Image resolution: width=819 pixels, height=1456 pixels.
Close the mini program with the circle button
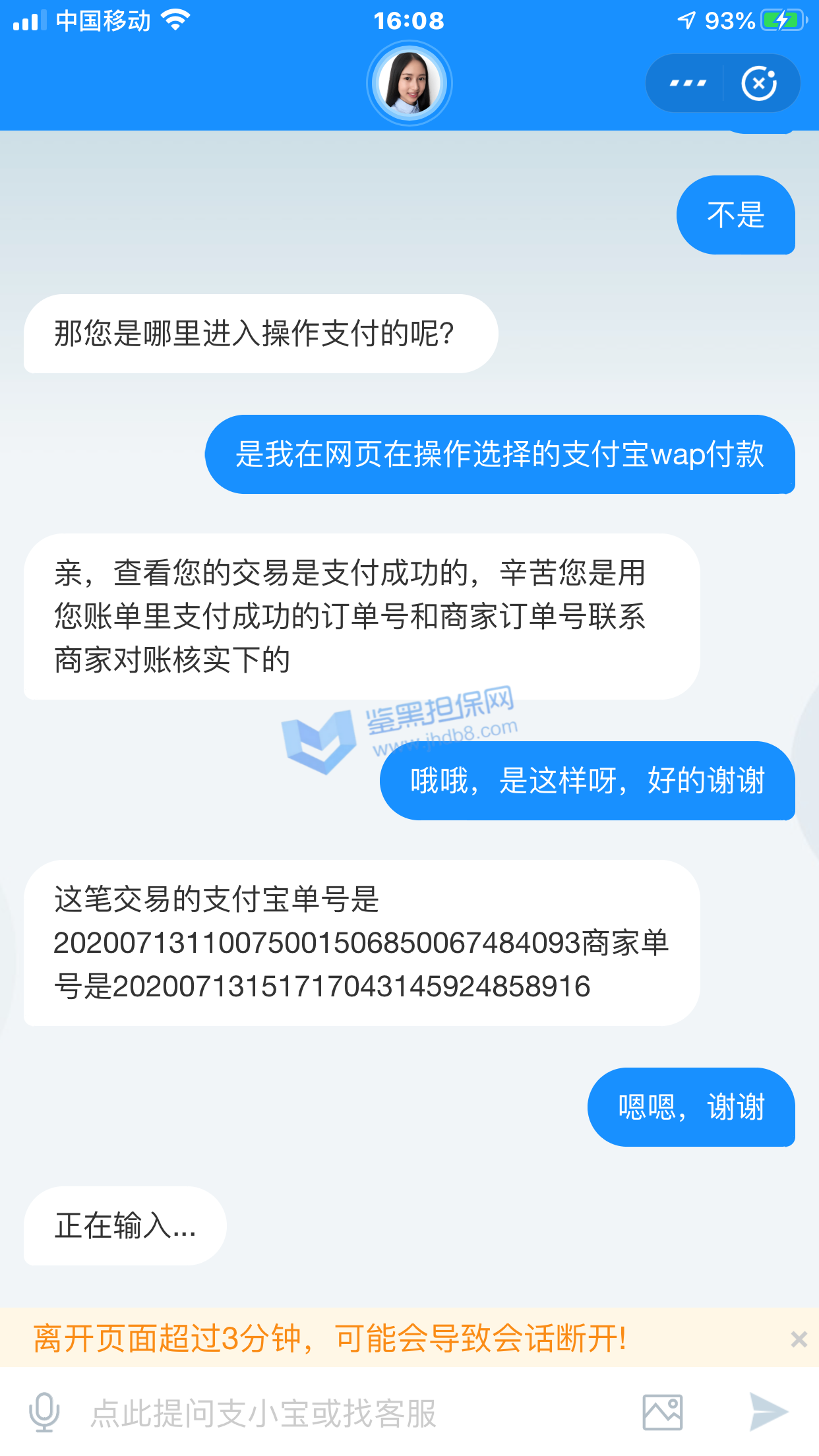pyautogui.click(x=759, y=84)
